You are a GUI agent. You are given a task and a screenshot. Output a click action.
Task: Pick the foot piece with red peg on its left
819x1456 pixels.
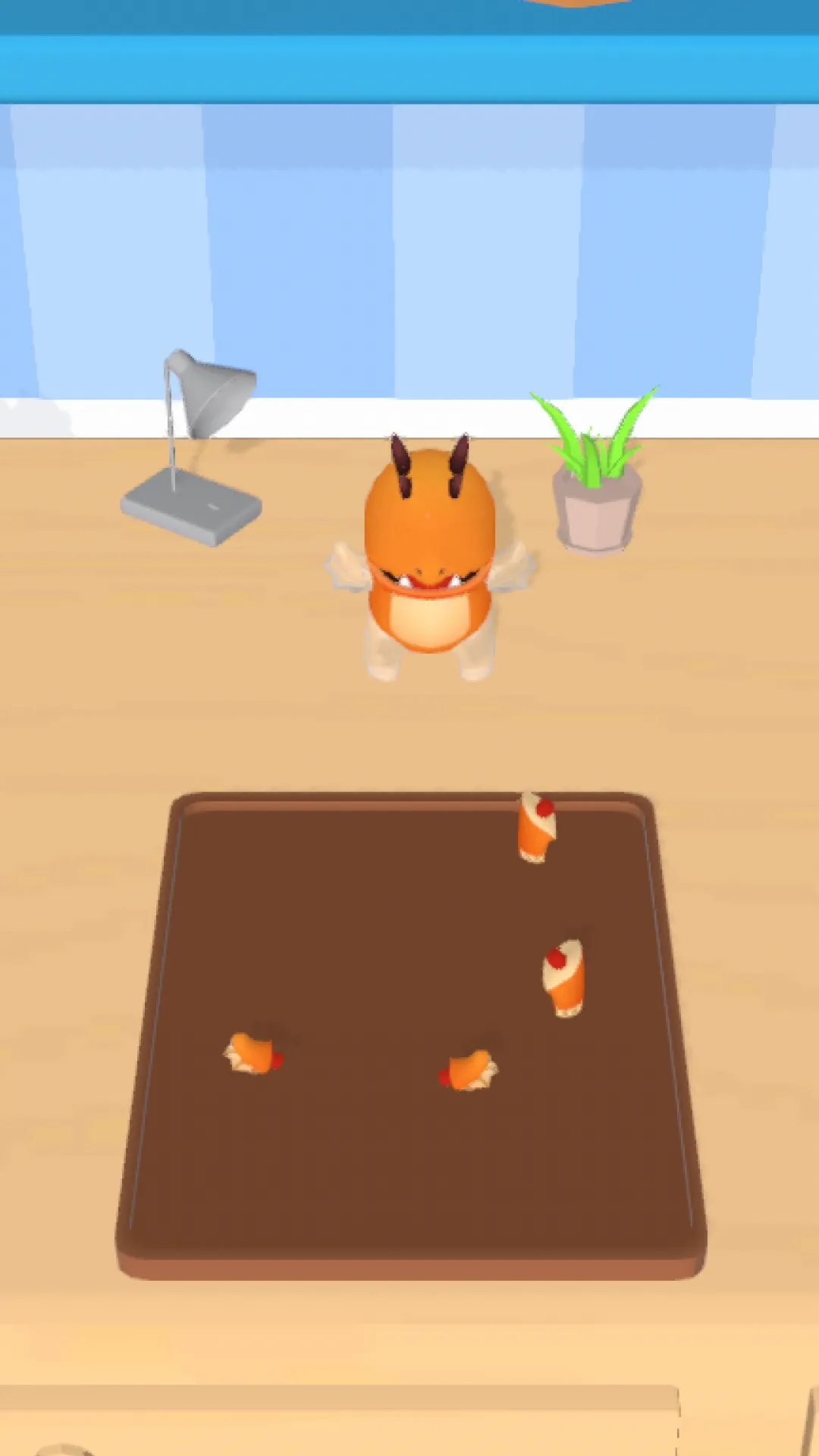coord(470,1071)
